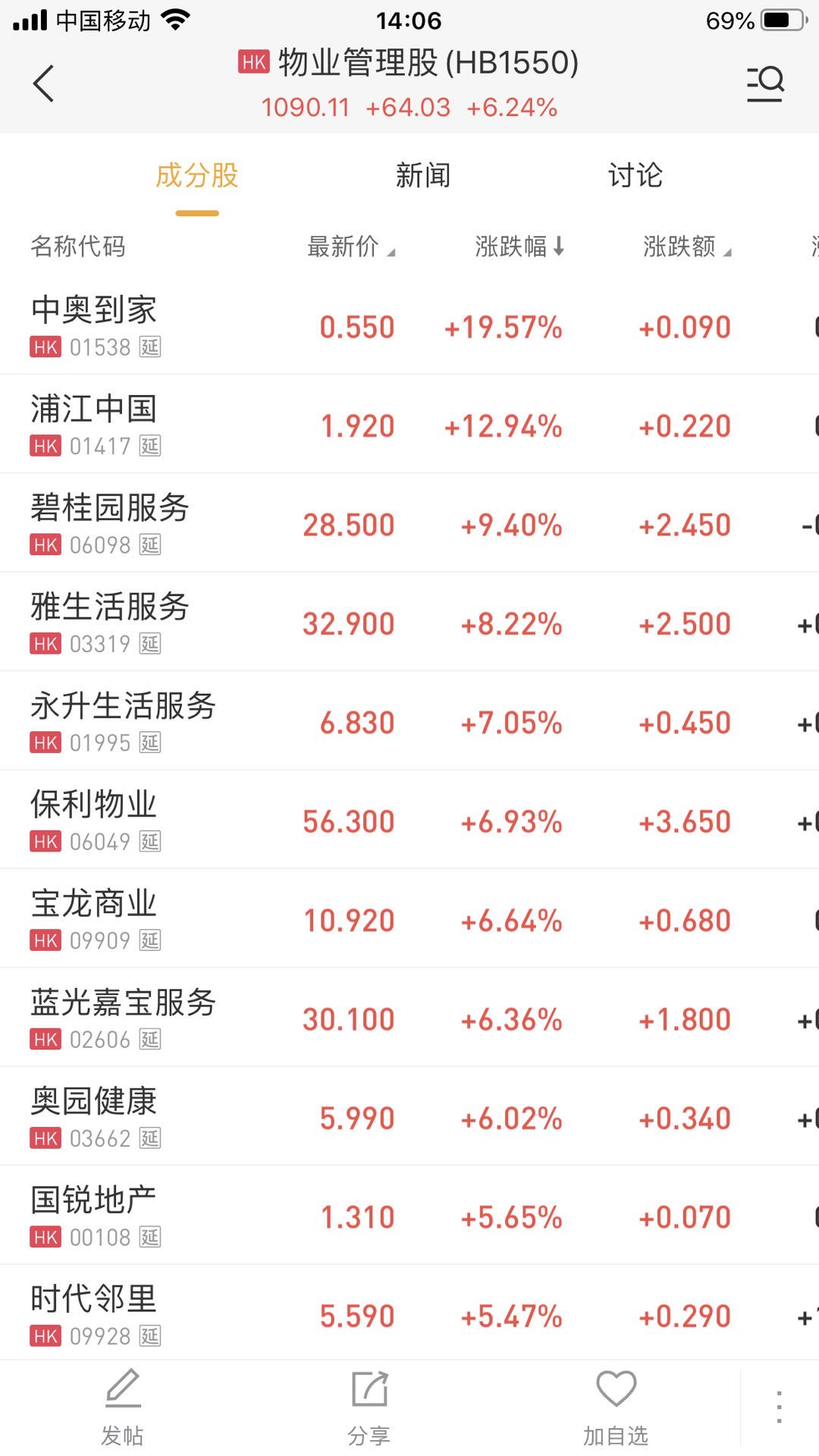Viewport: 819px width, 1456px height.
Task: Open the stock search icon
Action: pyautogui.click(x=765, y=83)
